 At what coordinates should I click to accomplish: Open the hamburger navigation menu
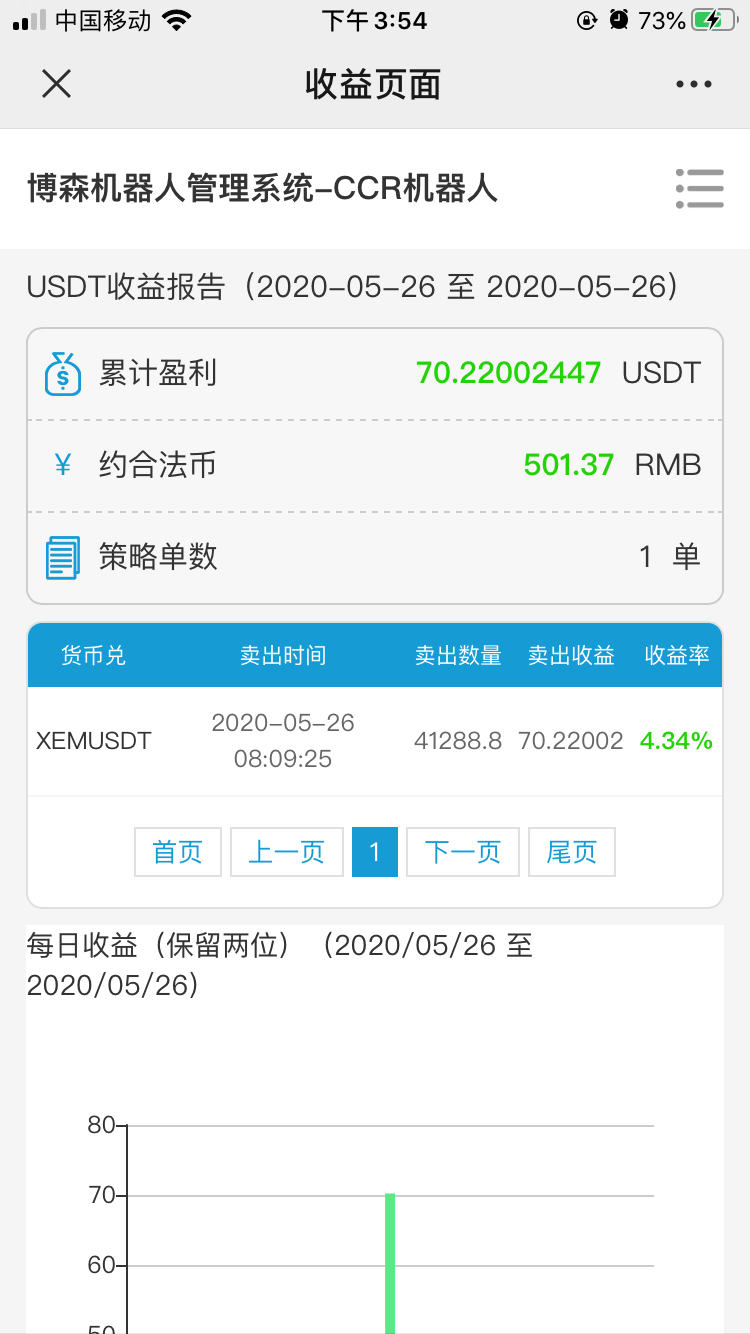699,188
